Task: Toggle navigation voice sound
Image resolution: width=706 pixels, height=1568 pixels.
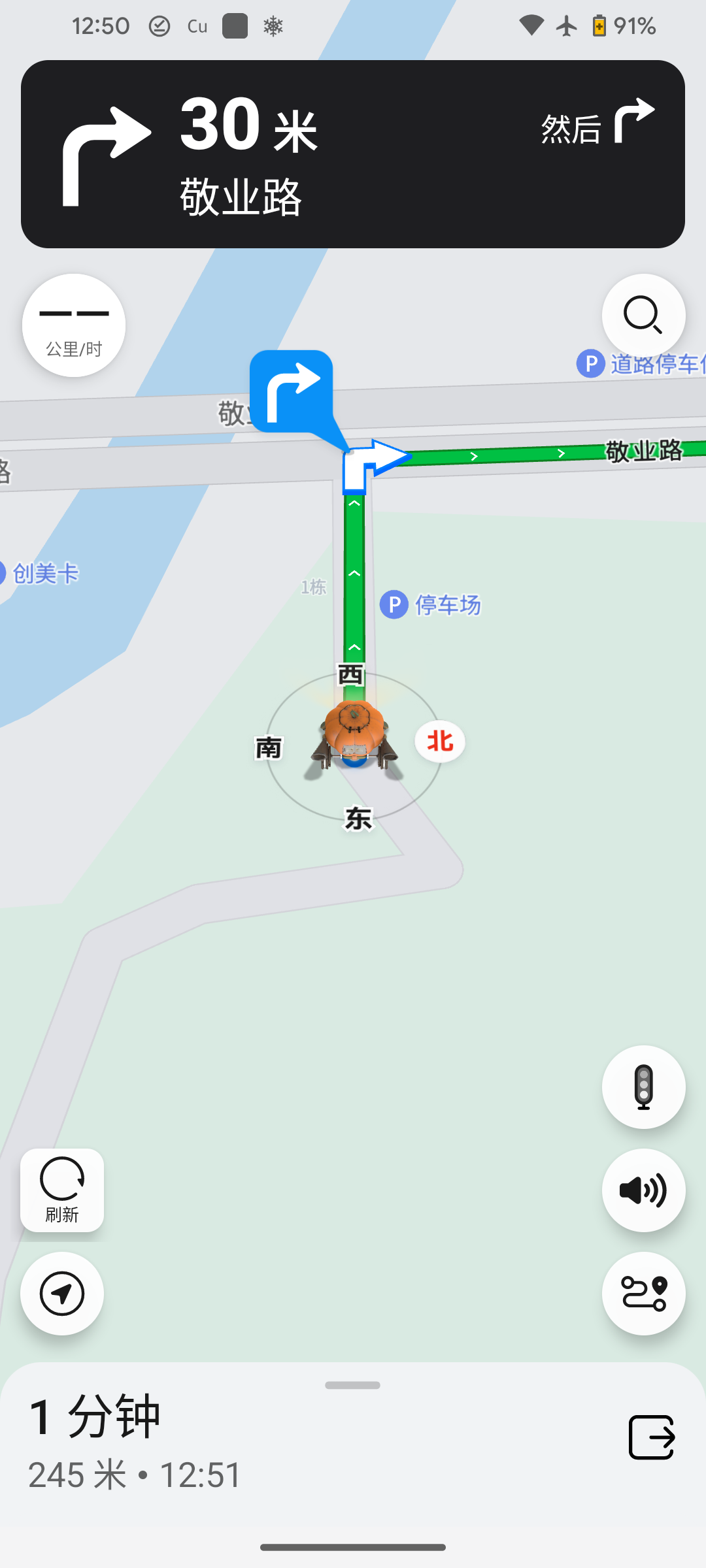Action: point(643,1190)
